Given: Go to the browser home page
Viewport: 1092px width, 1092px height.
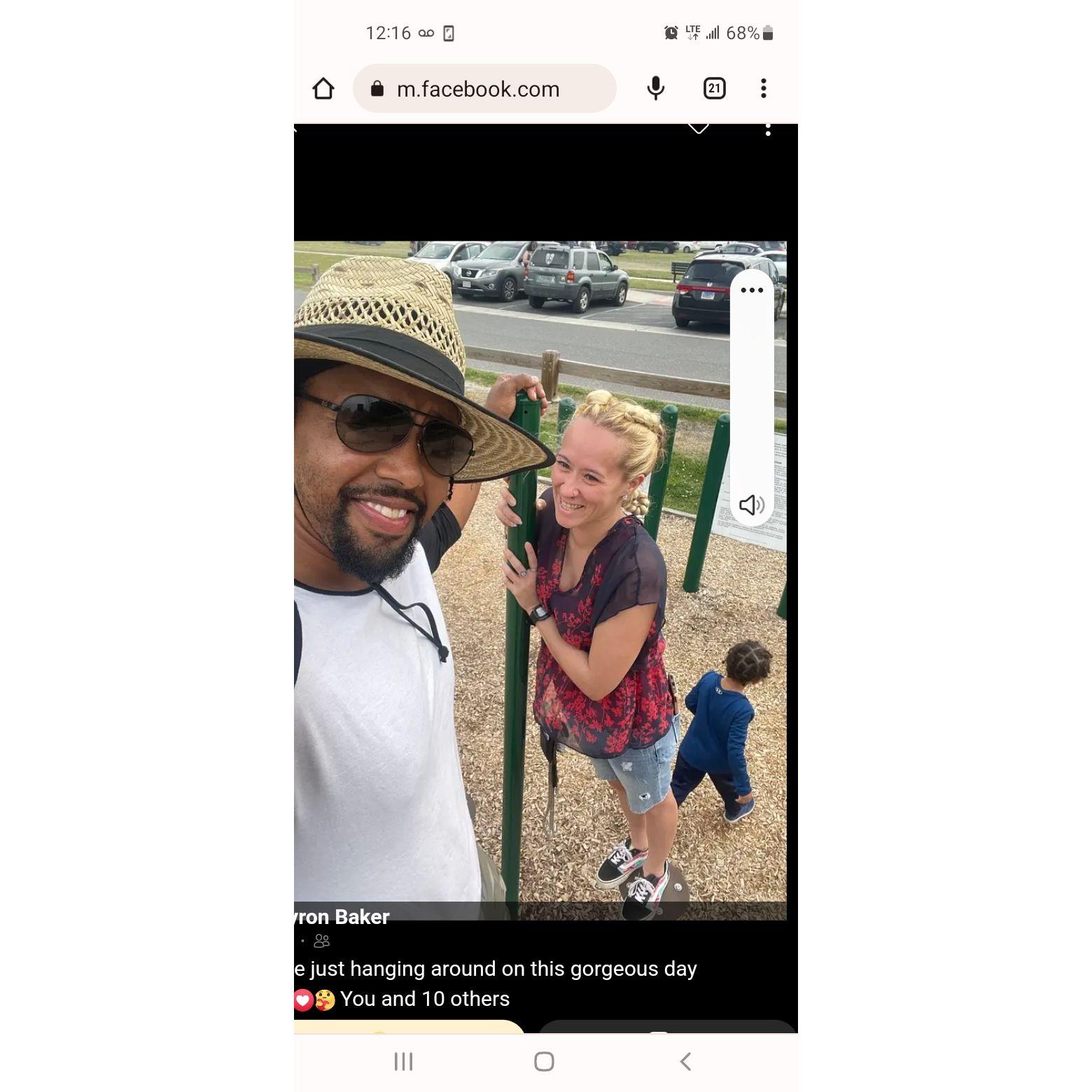Looking at the screenshot, I should tap(323, 89).
